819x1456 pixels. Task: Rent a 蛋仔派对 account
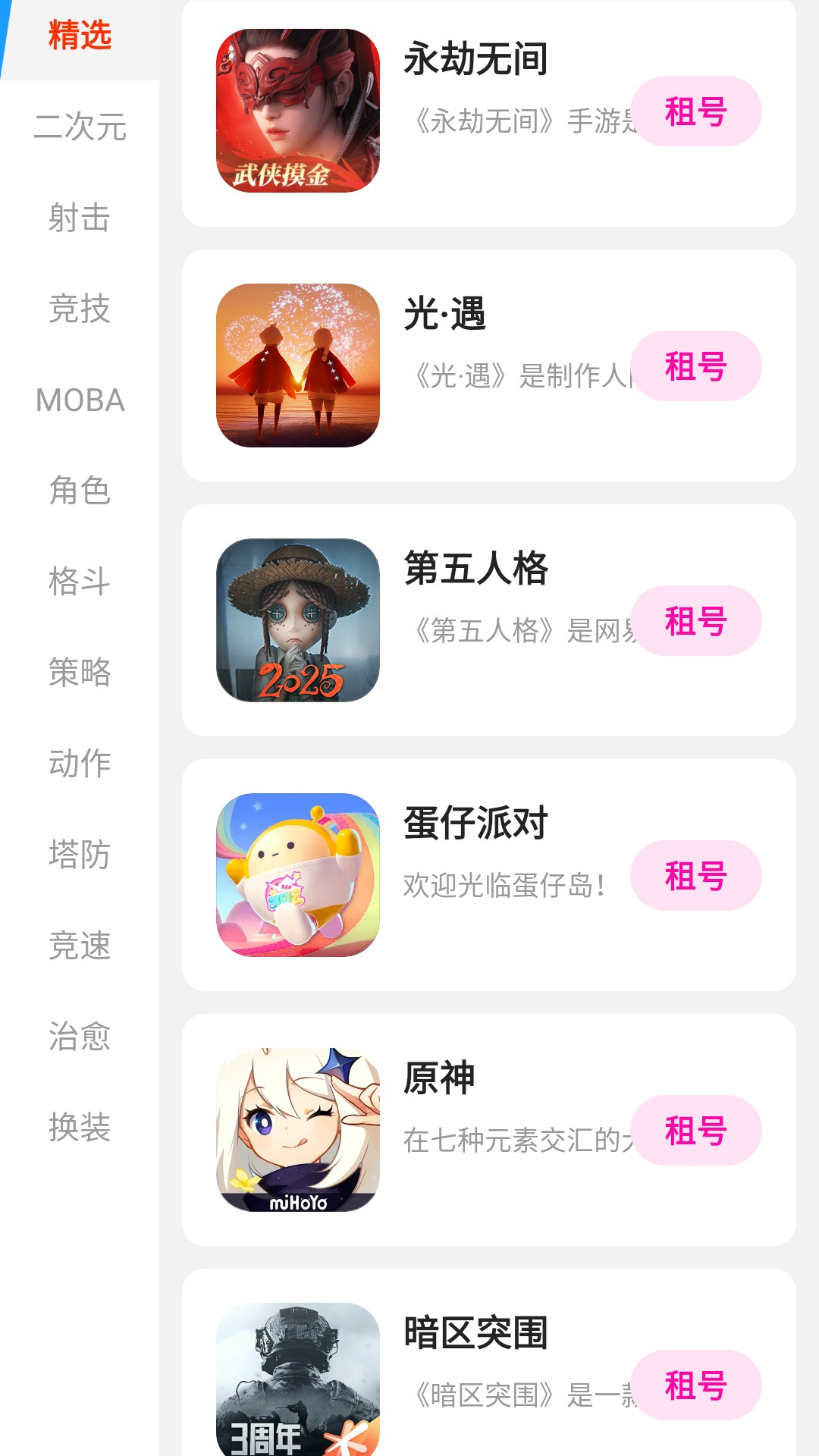coord(695,876)
